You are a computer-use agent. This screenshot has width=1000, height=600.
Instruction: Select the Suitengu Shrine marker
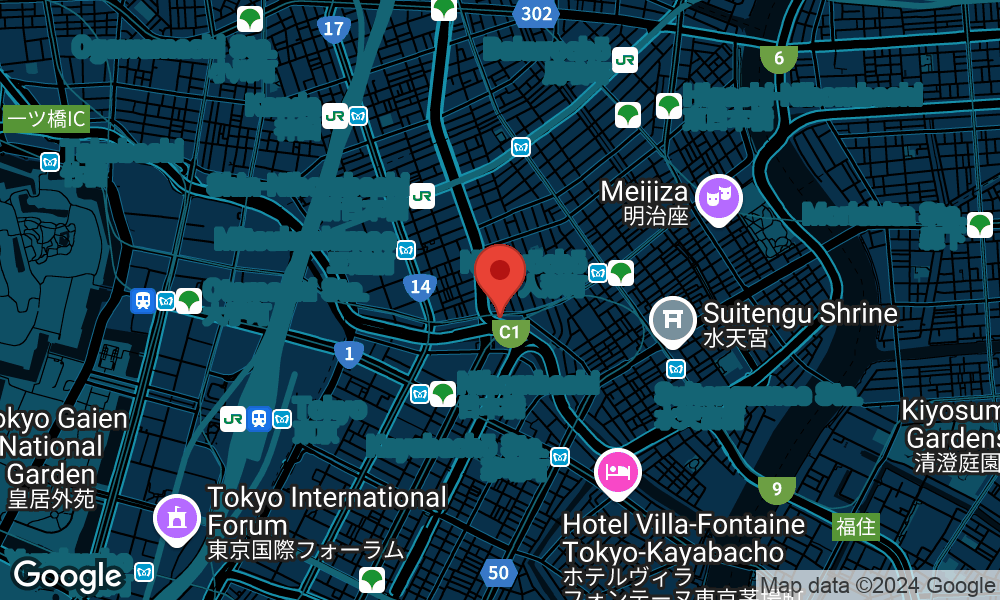(x=674, y=320)
